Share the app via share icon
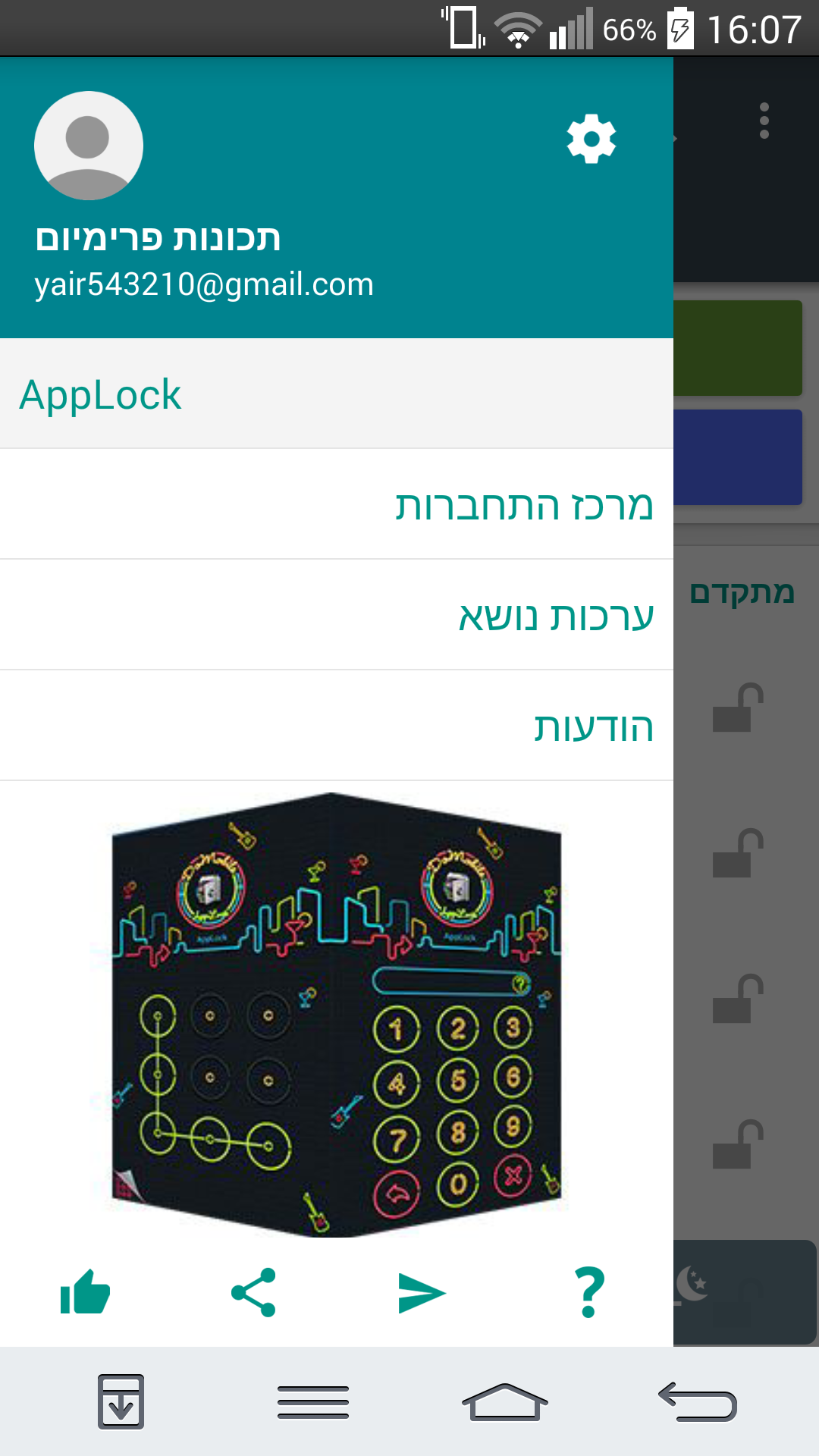Image resolution: width=819 pixels, height=1456 pixels. tap(253, 1292)
